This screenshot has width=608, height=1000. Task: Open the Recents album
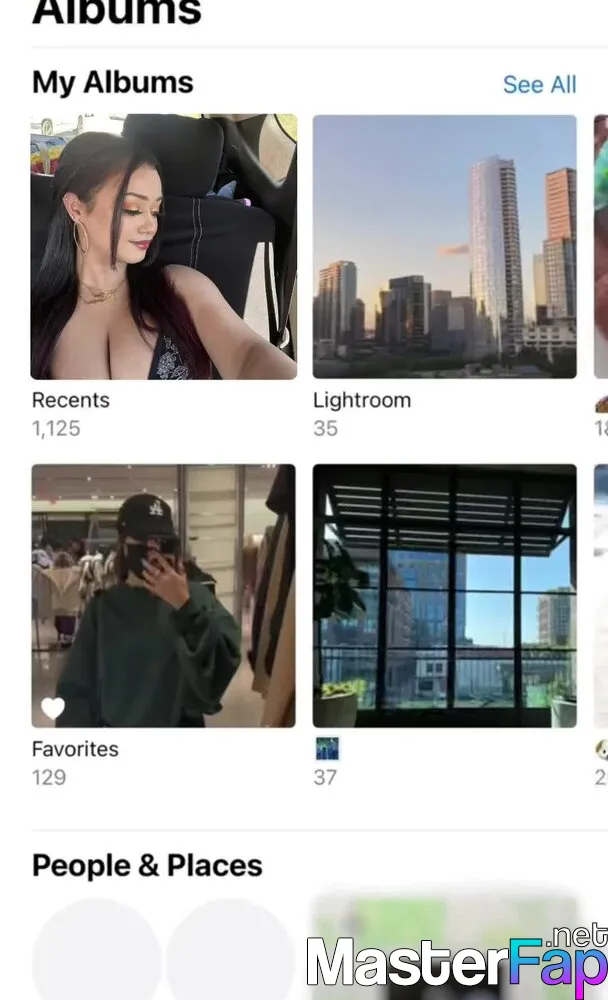pos(164,247)
